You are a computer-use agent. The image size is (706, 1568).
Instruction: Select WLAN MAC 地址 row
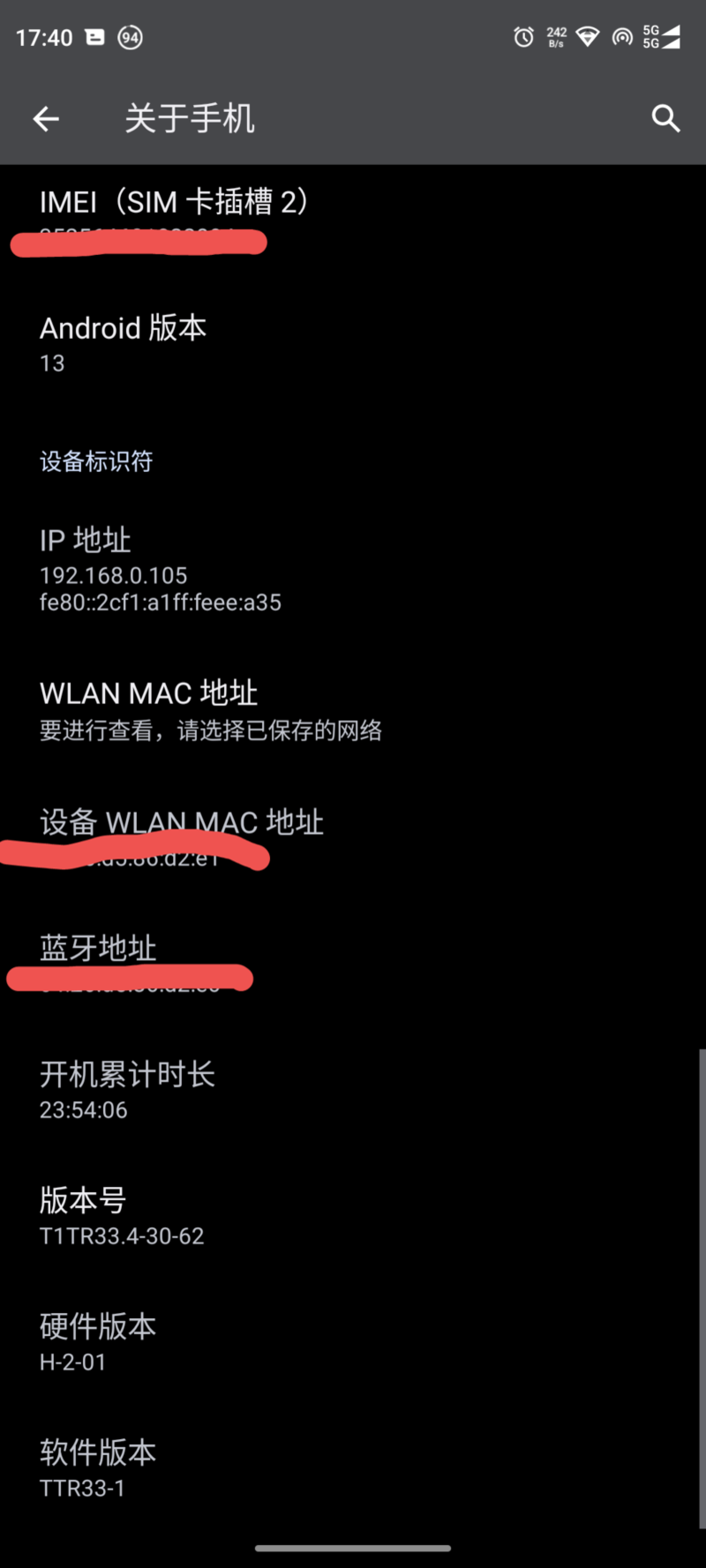click(353, 710)
